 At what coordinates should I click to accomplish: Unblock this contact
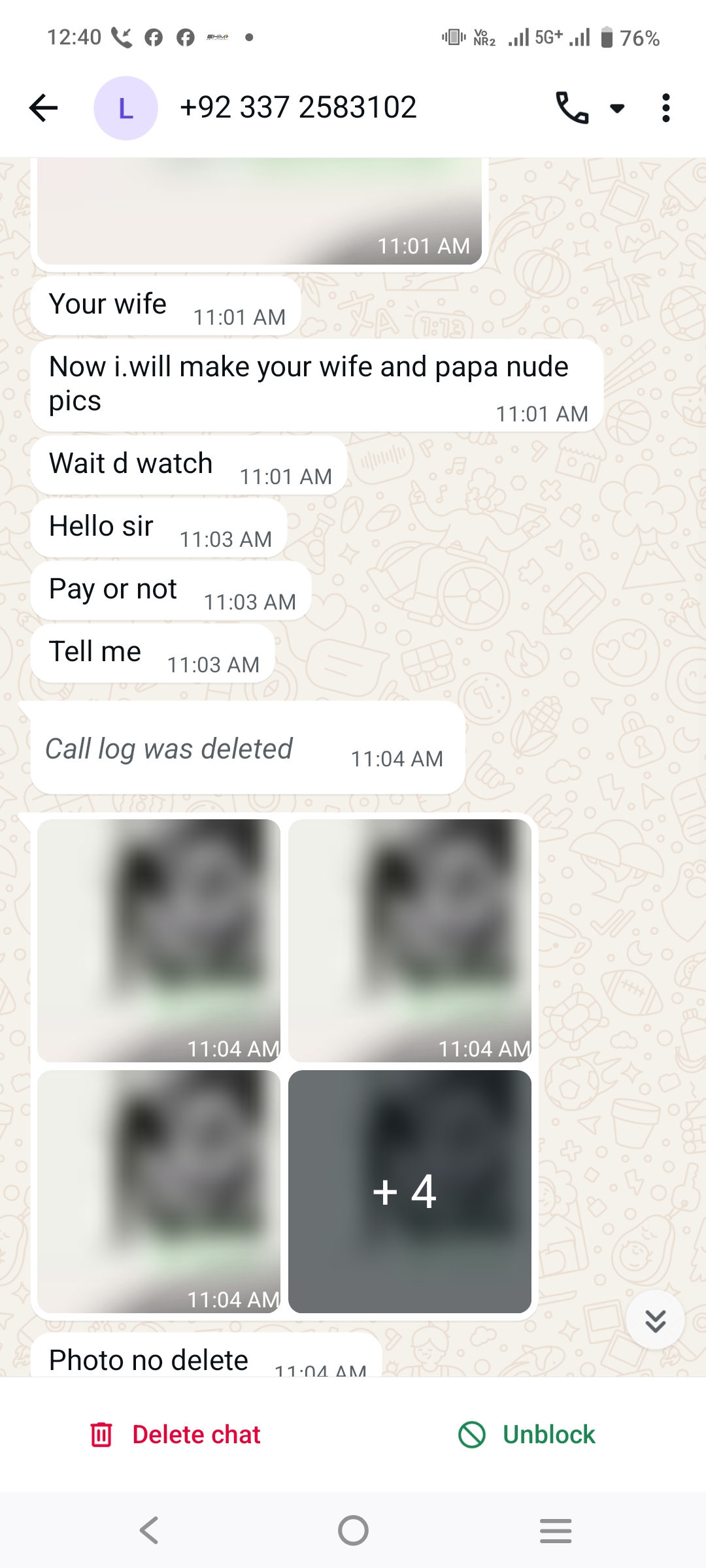tap(527, 1435)
